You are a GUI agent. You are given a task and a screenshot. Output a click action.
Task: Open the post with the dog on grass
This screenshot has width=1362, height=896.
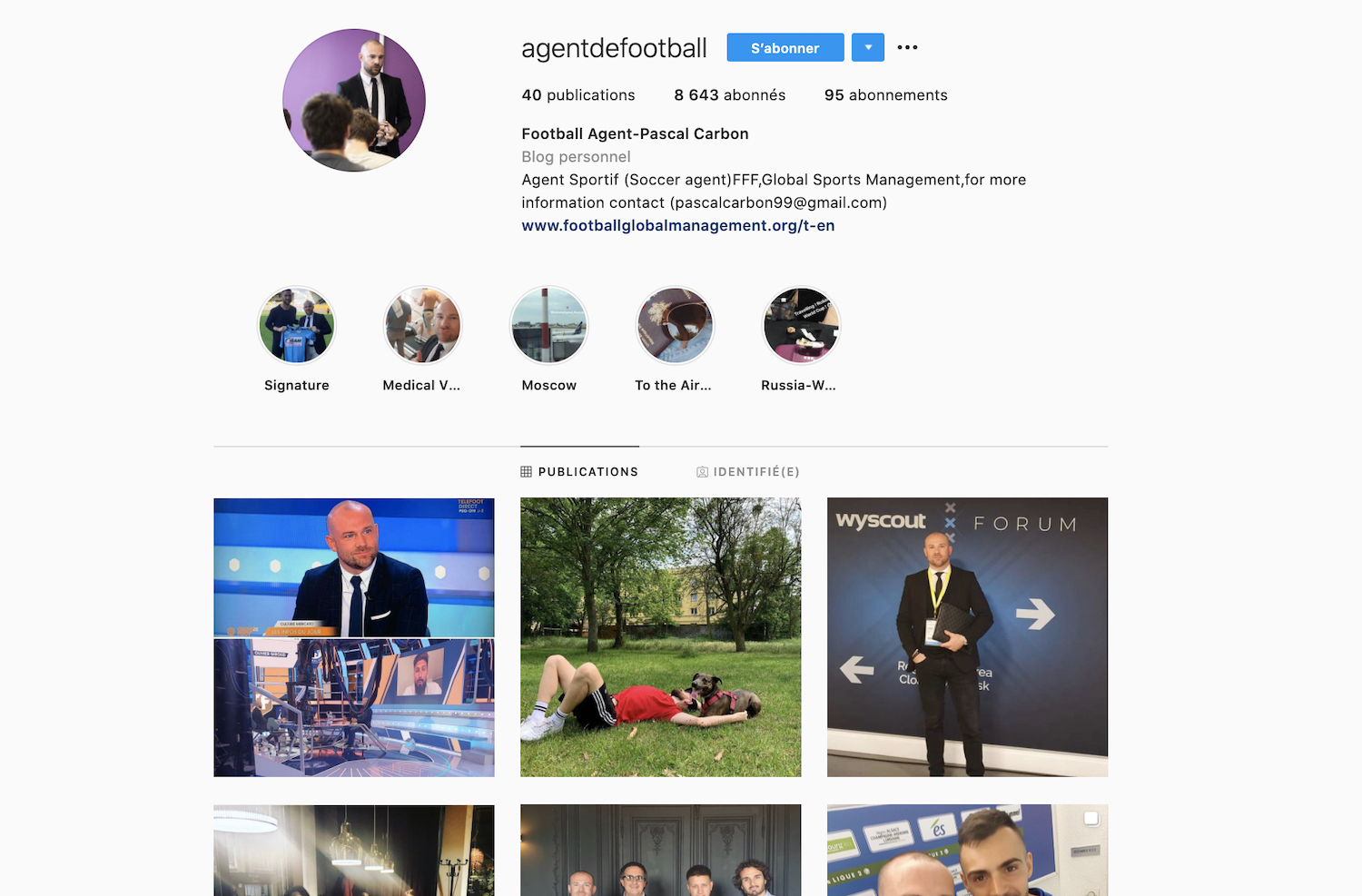tap(661, 637)
